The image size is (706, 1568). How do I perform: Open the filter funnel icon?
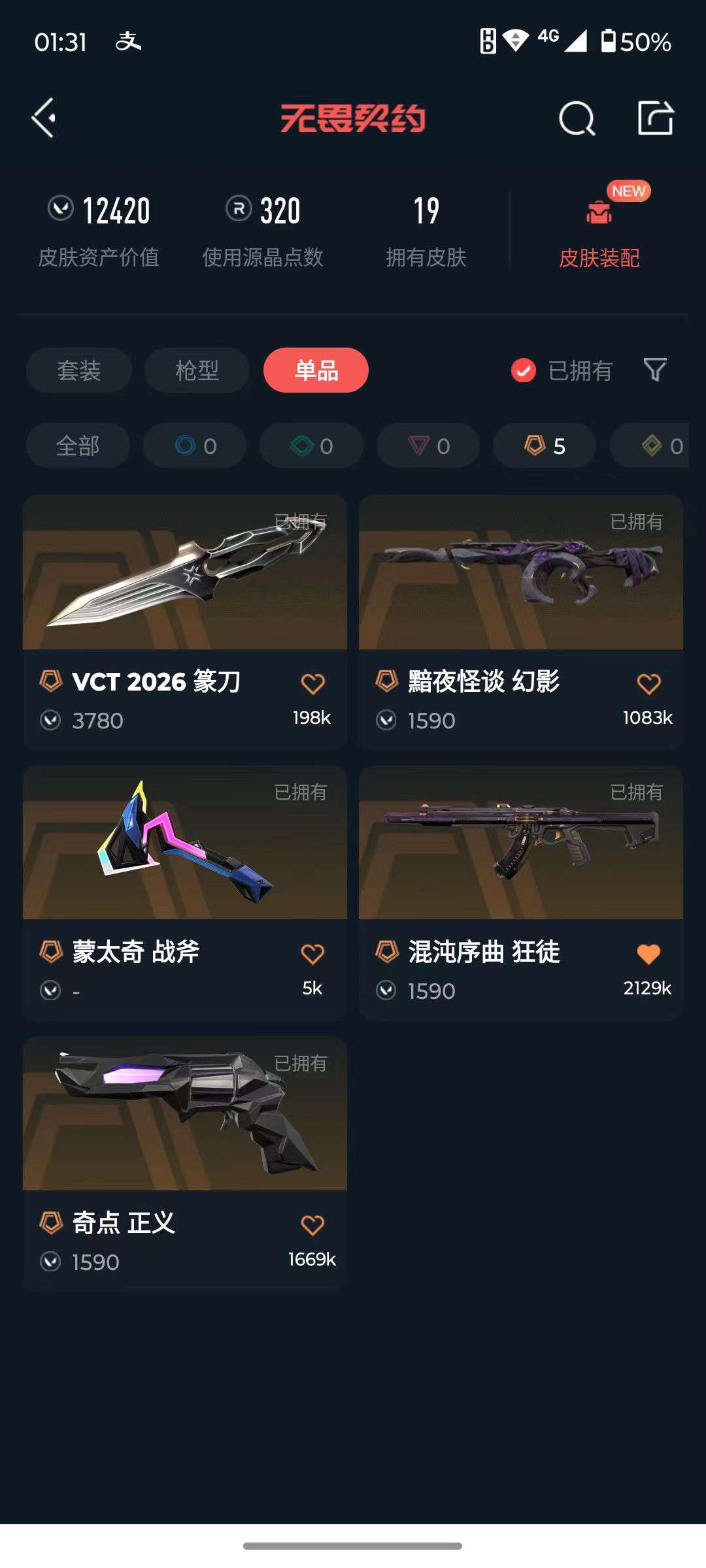tap(656, 370)
